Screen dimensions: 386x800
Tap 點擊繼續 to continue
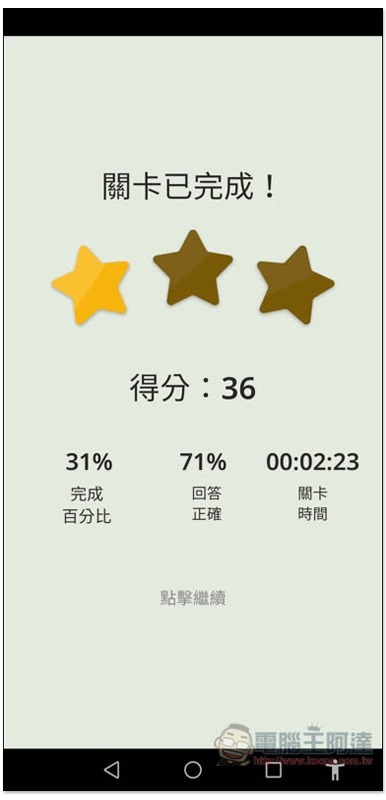pyautogui.click(x=193, y=598)
